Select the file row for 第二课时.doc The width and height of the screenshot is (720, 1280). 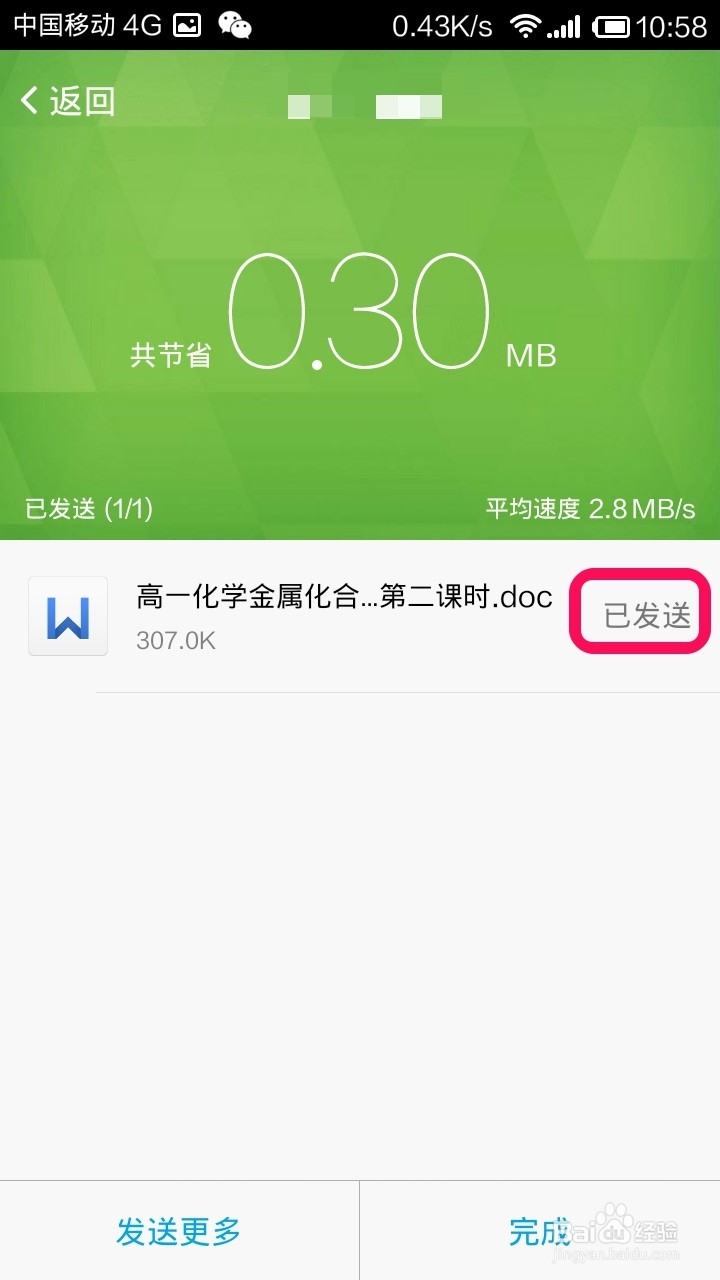(x=350, y=616)
